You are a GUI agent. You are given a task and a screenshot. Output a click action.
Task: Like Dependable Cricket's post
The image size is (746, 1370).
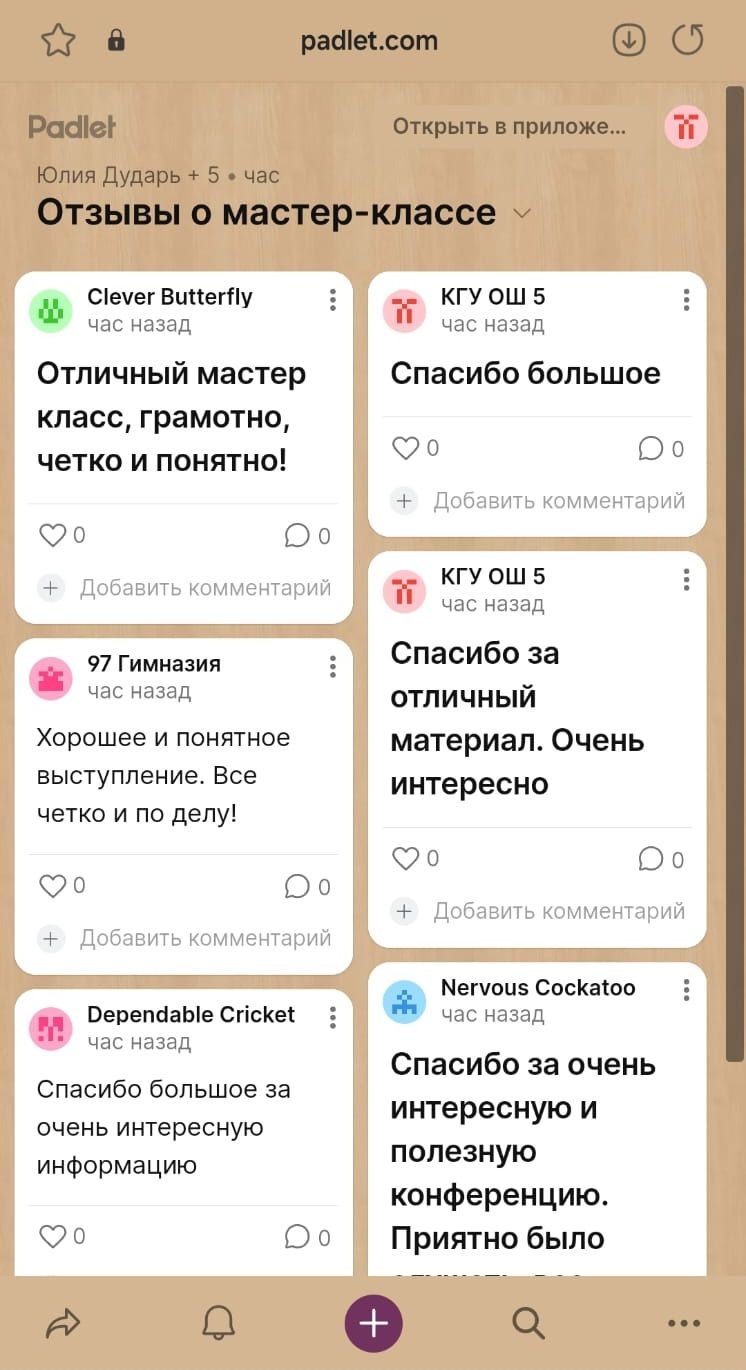53,1237
